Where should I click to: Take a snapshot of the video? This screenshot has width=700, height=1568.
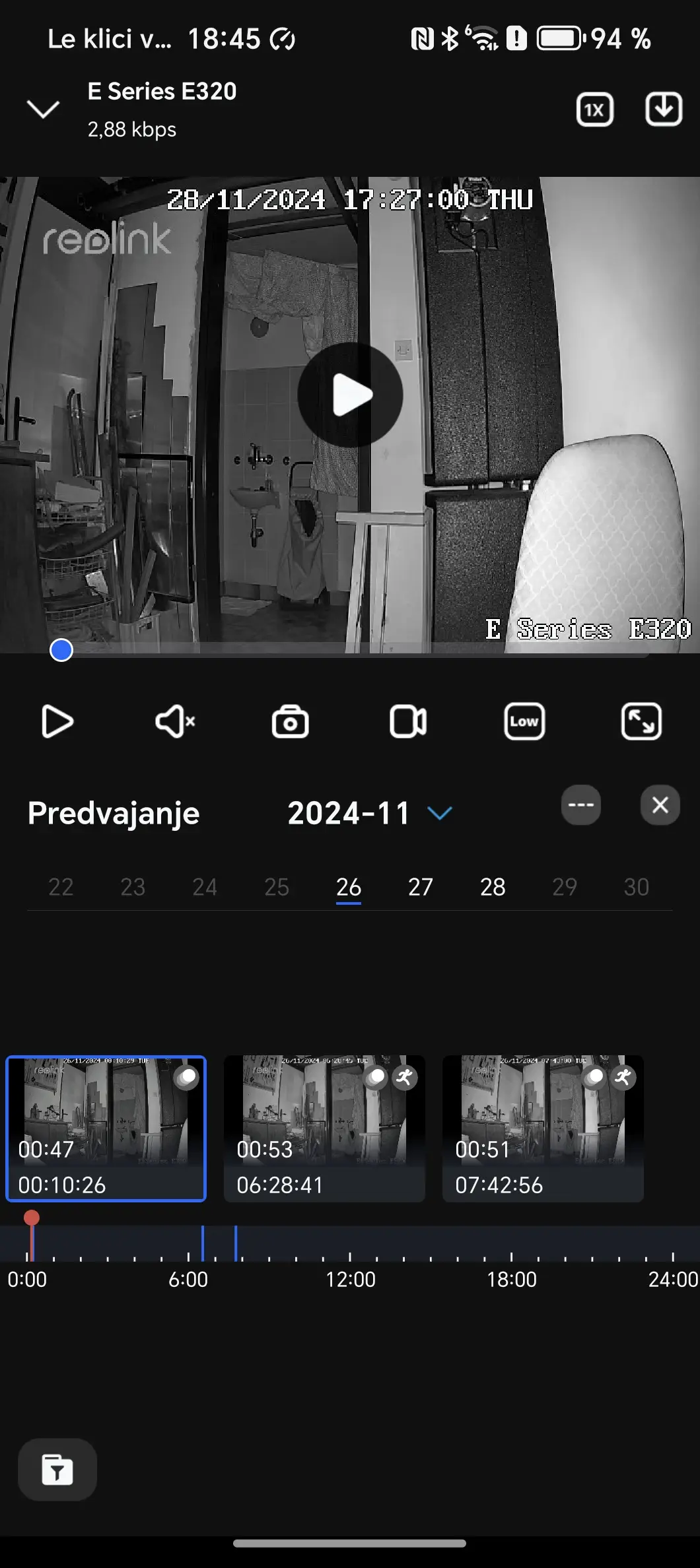[291, 721]
